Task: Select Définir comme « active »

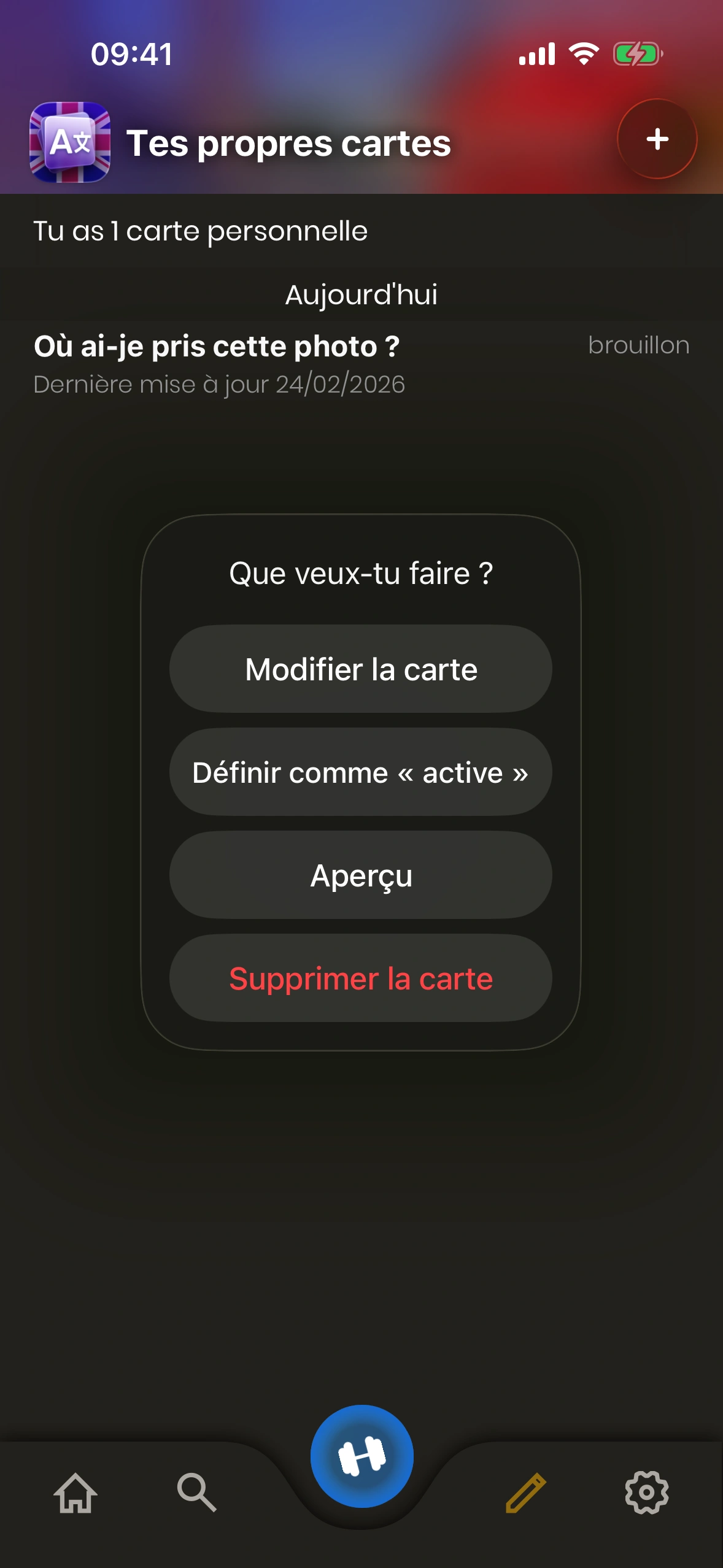Action: tap(361, 772)
